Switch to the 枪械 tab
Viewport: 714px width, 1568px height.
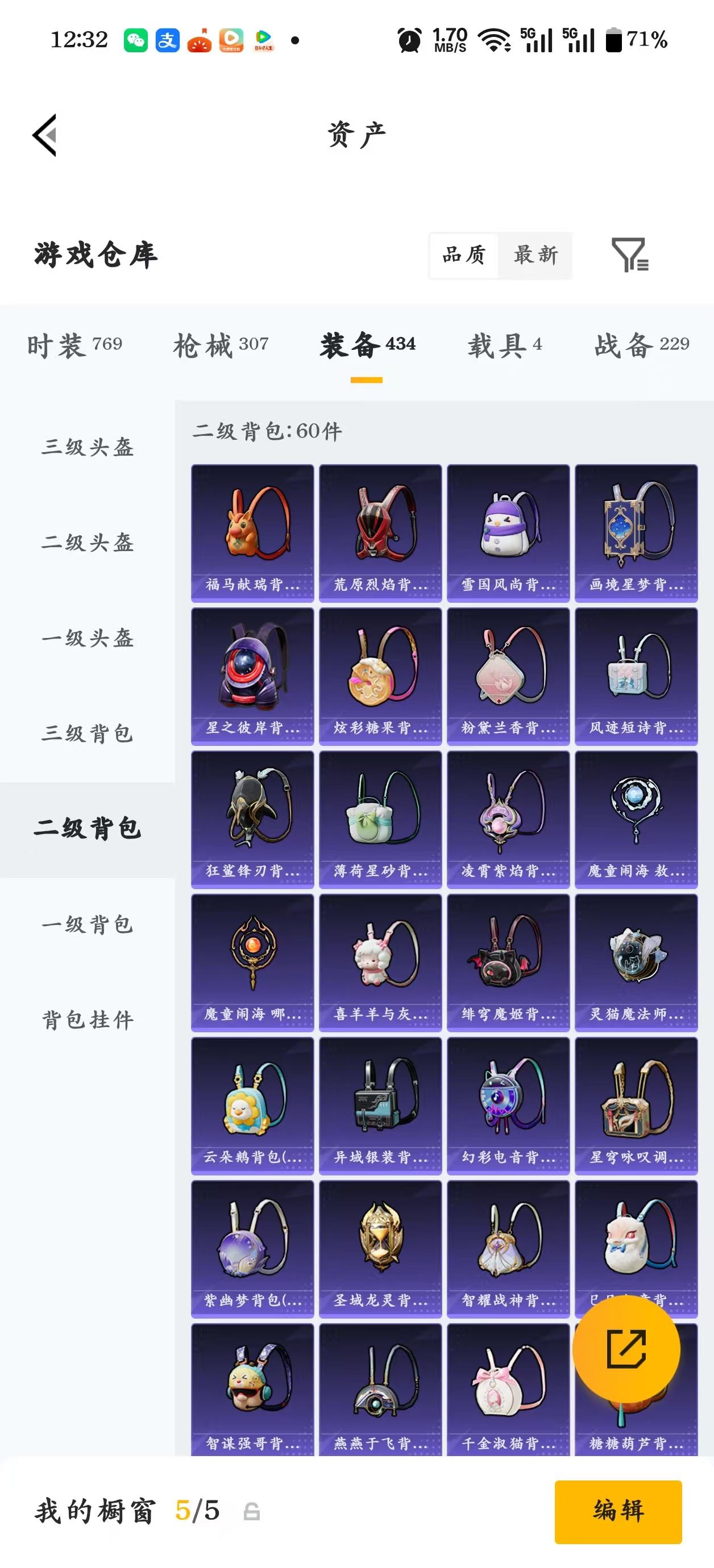pyautogui.click(x=222, y=344)
